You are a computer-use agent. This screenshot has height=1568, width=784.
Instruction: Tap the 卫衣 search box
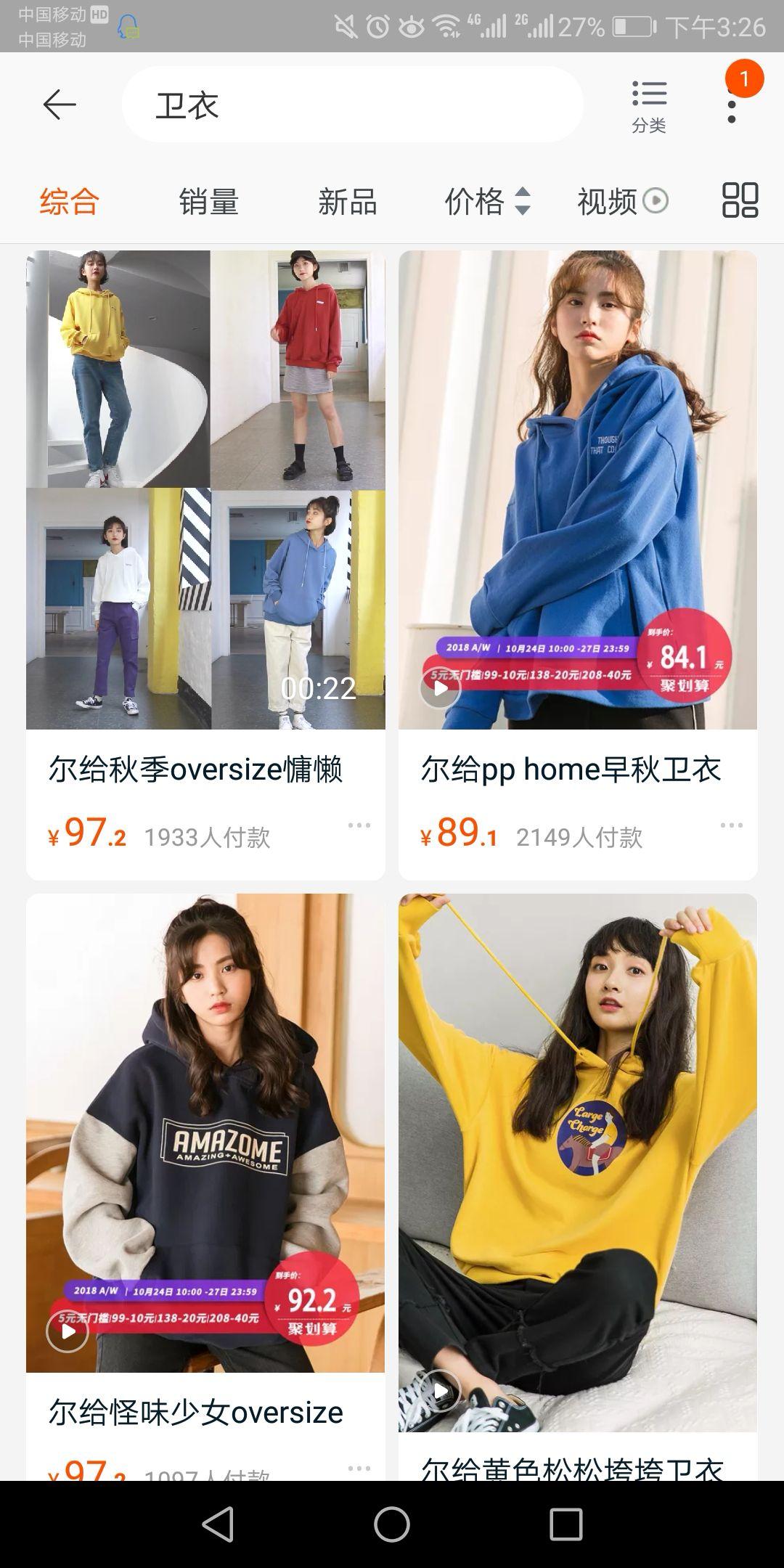point(352,105)
